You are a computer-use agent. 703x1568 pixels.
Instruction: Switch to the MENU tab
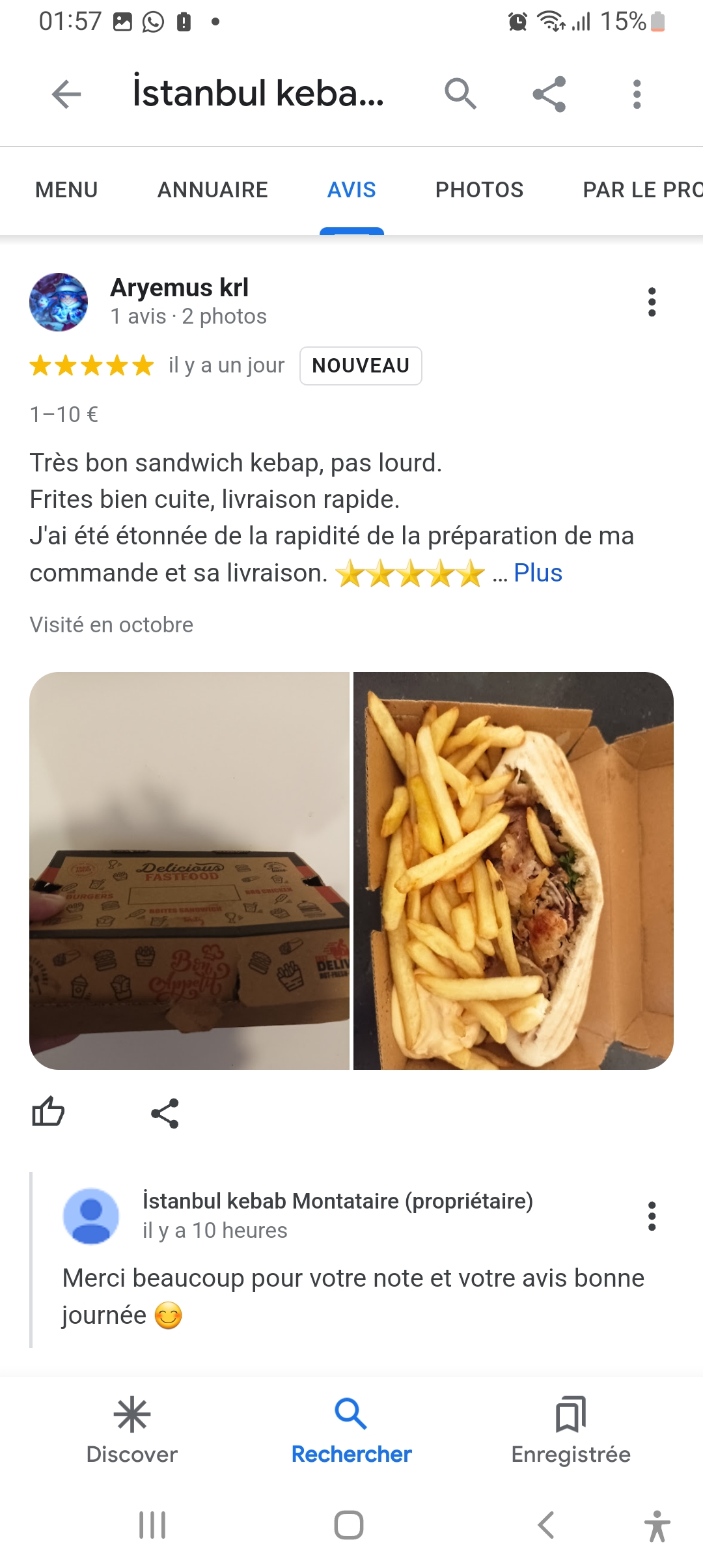point(66,190)
